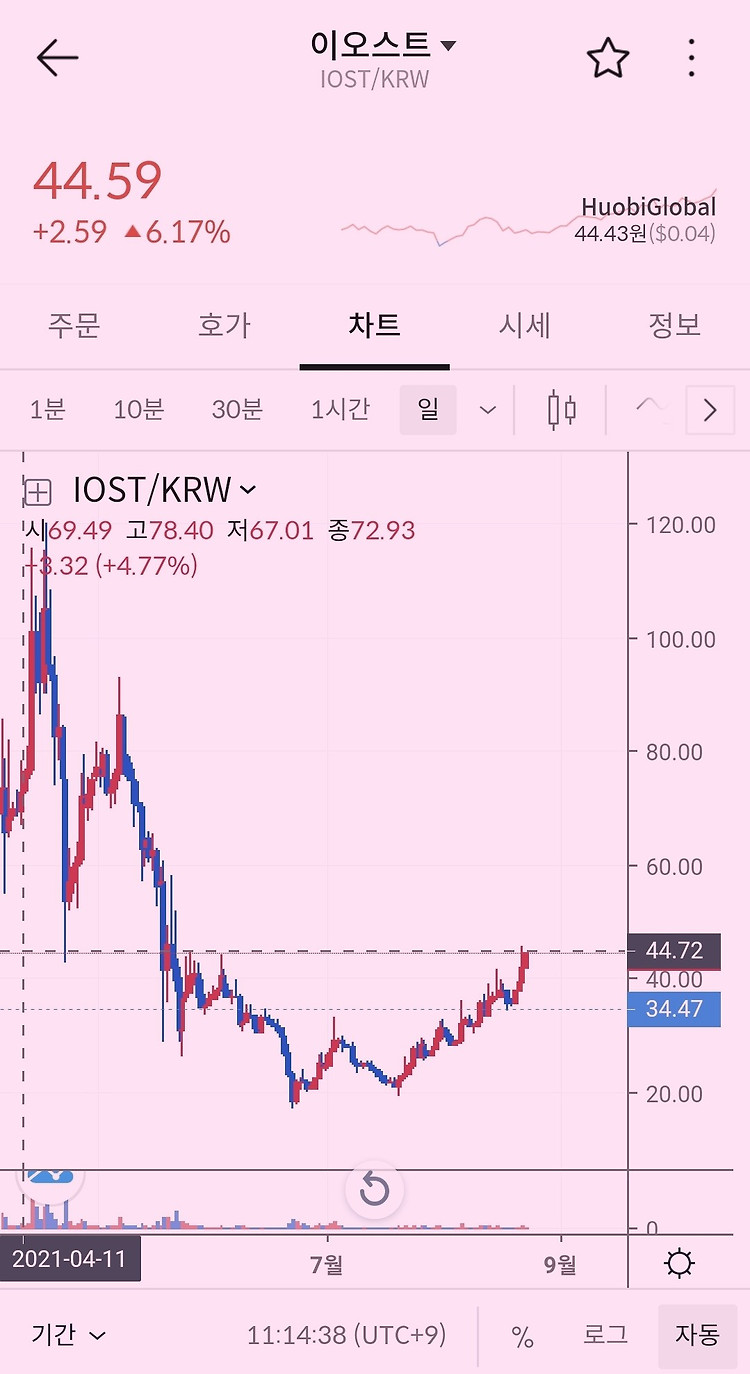Open the 기간 range dropdown

pyautogui.click(x=68, y=1335)
